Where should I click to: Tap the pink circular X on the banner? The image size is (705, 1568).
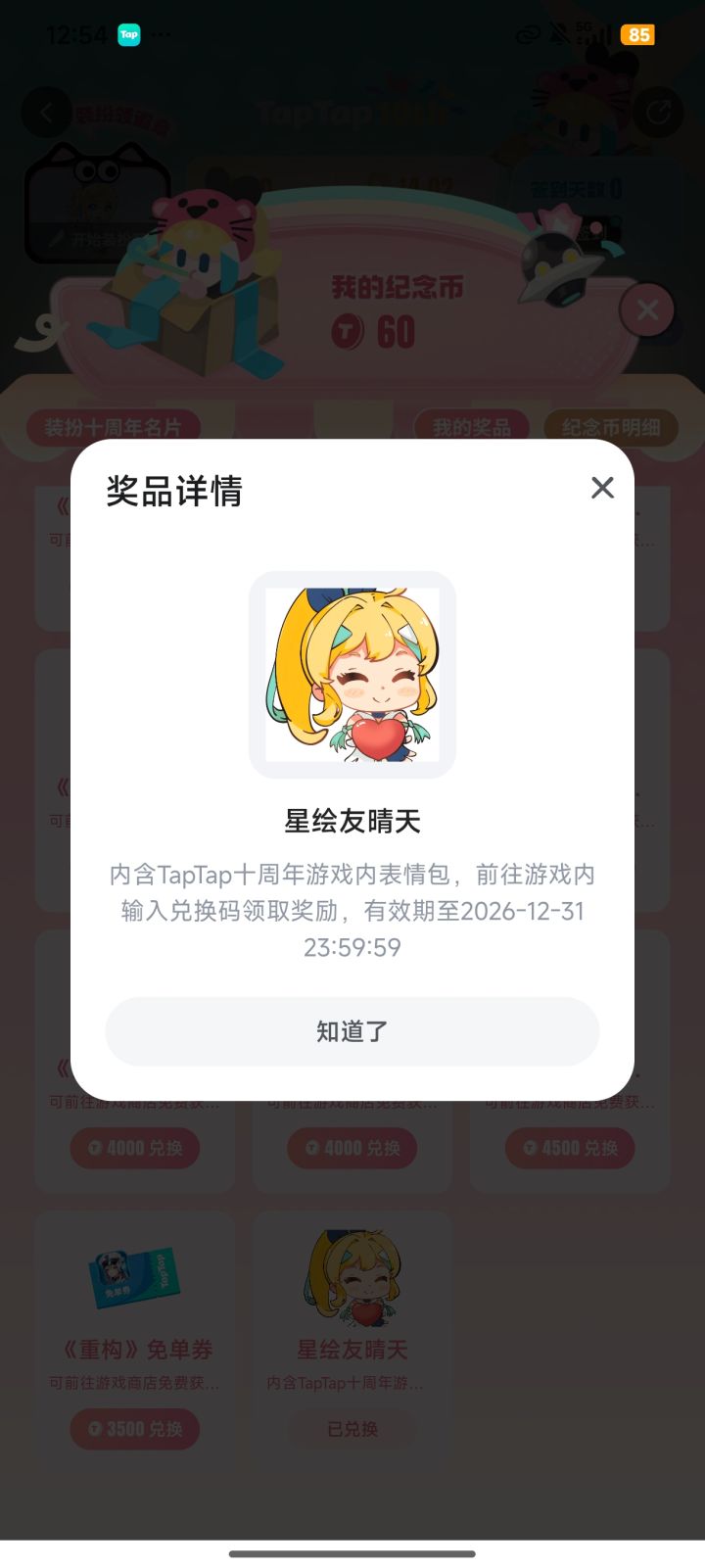pos(647,309)
